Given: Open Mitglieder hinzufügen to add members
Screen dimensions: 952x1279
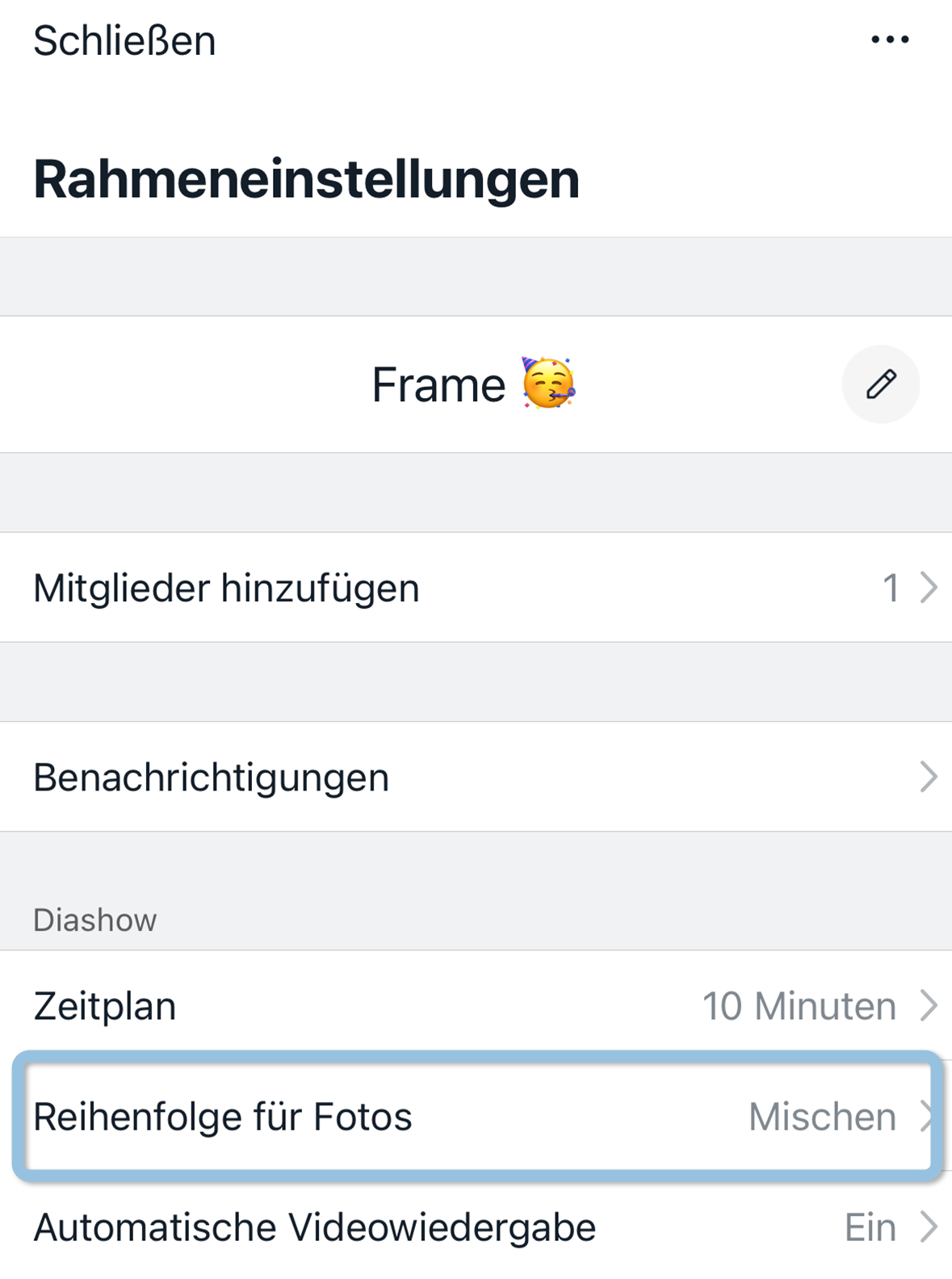Looking at the screenshot, I should click(225, 588).
